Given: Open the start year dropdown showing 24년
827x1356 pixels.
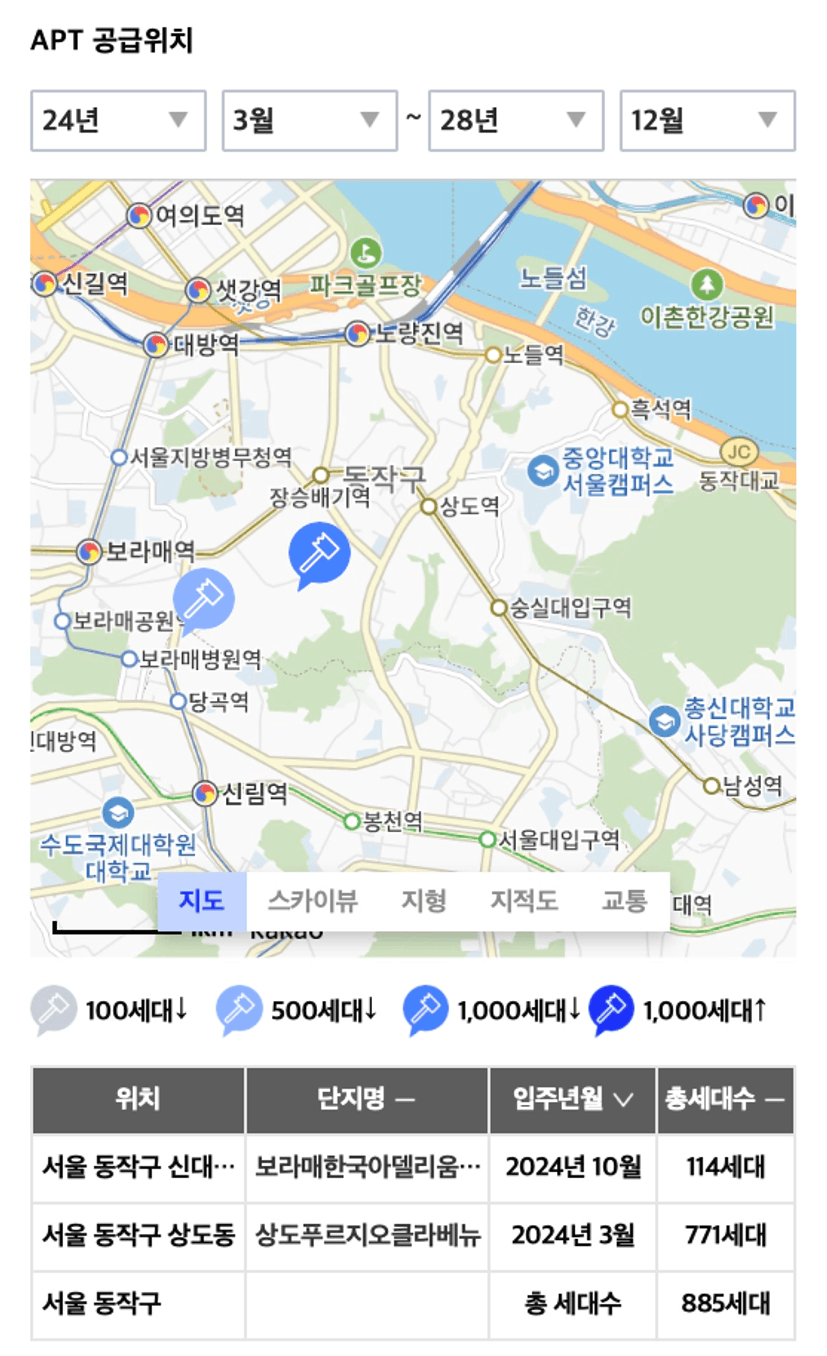Looking at the screenshot, I should click(x=118, y=121).
